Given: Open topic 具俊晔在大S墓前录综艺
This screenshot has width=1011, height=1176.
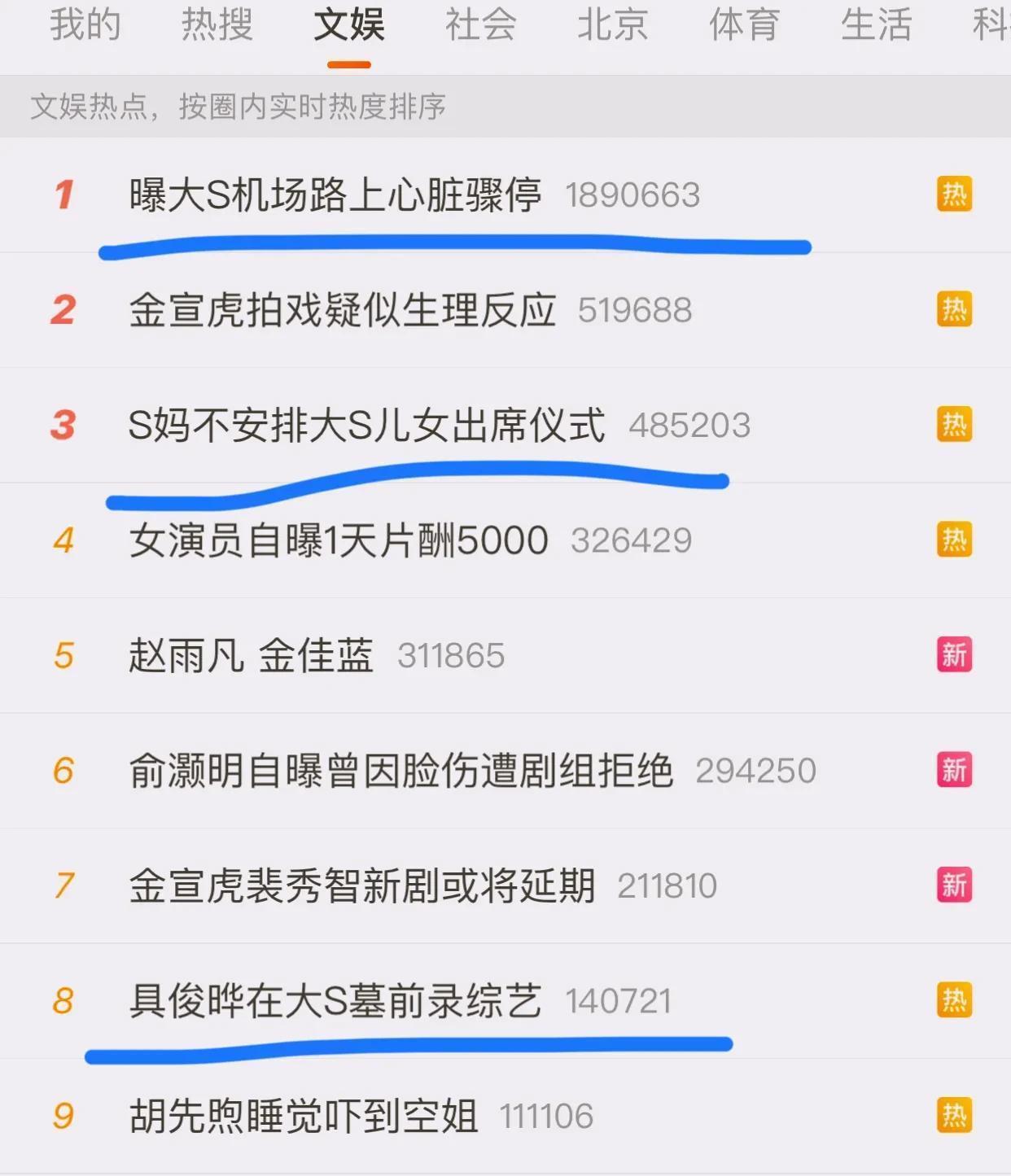Looking at the screenshot, I should pyautogui.click(x=335, y=1001).
